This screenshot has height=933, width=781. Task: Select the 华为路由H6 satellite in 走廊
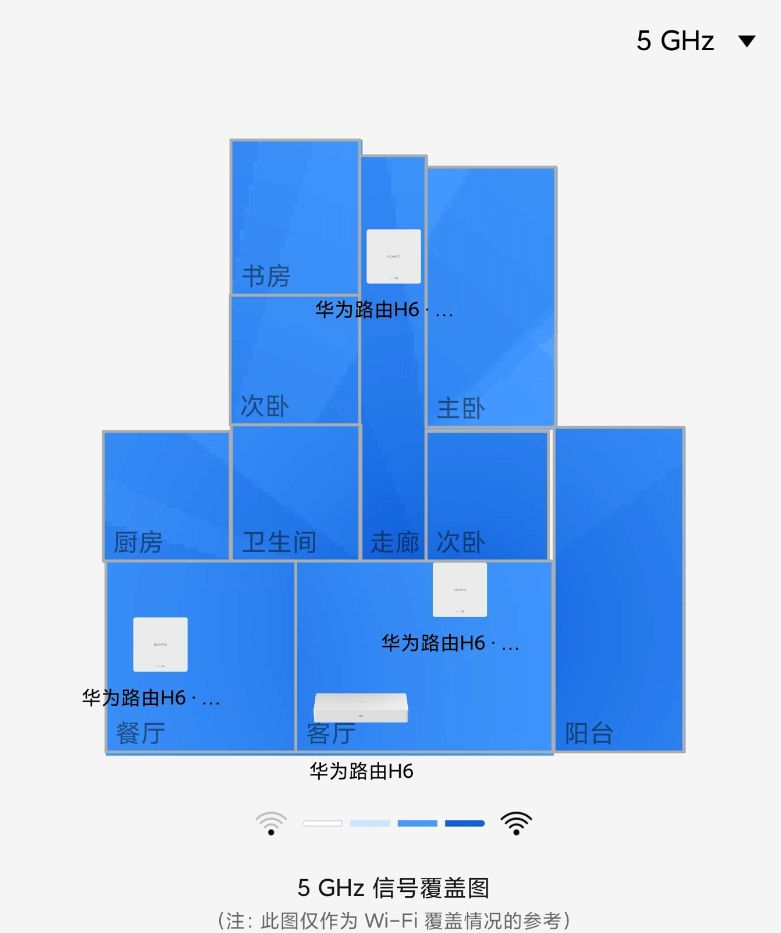(x=393, y=257)
